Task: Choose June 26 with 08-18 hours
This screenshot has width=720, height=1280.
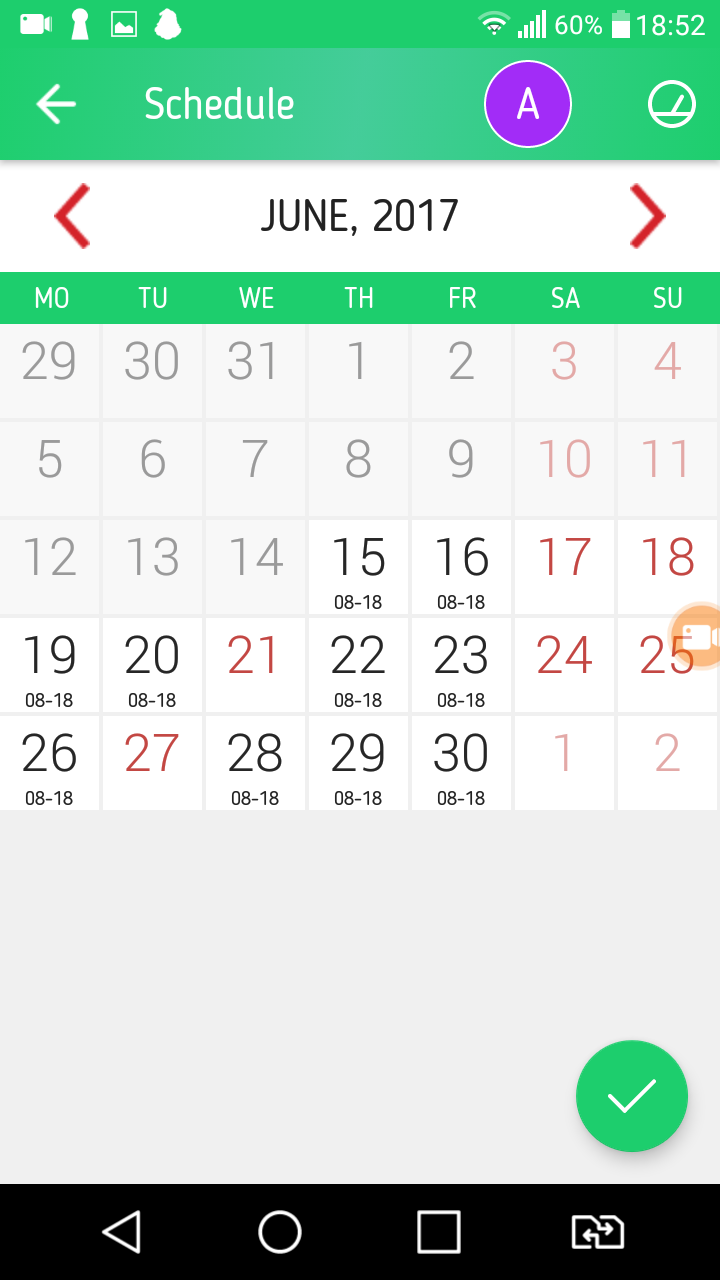Action: 49,762
